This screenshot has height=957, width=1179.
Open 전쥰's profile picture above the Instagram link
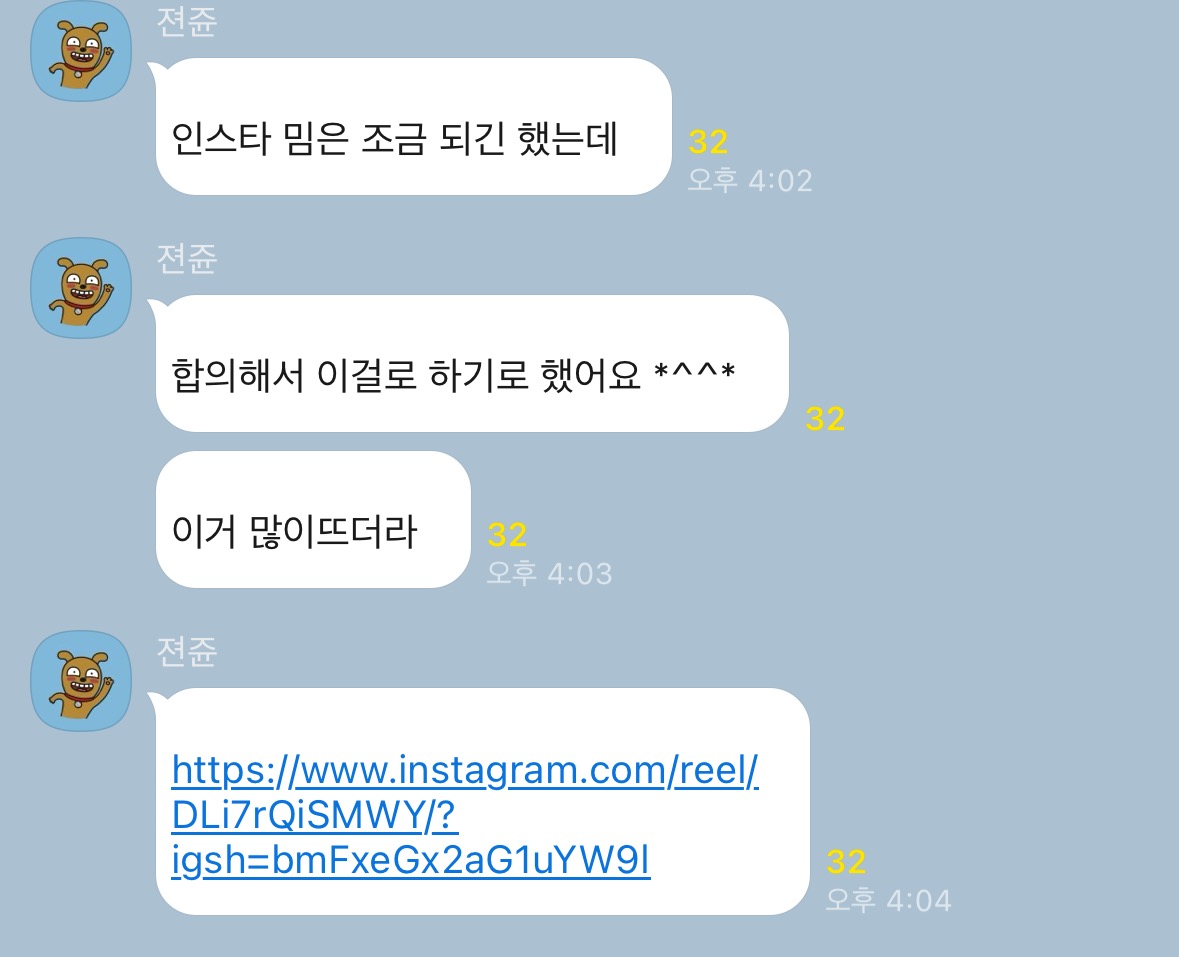pos(81,680)
